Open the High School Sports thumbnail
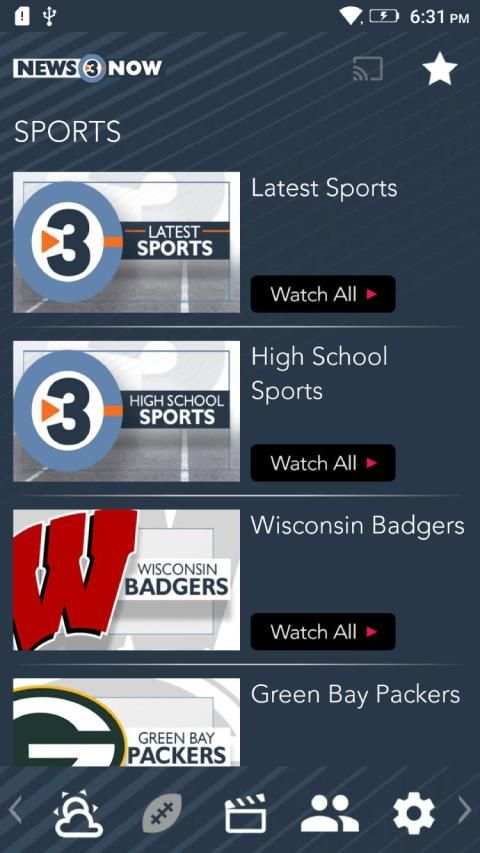Screen dimensions: 480x853 [x=126, y=411]
